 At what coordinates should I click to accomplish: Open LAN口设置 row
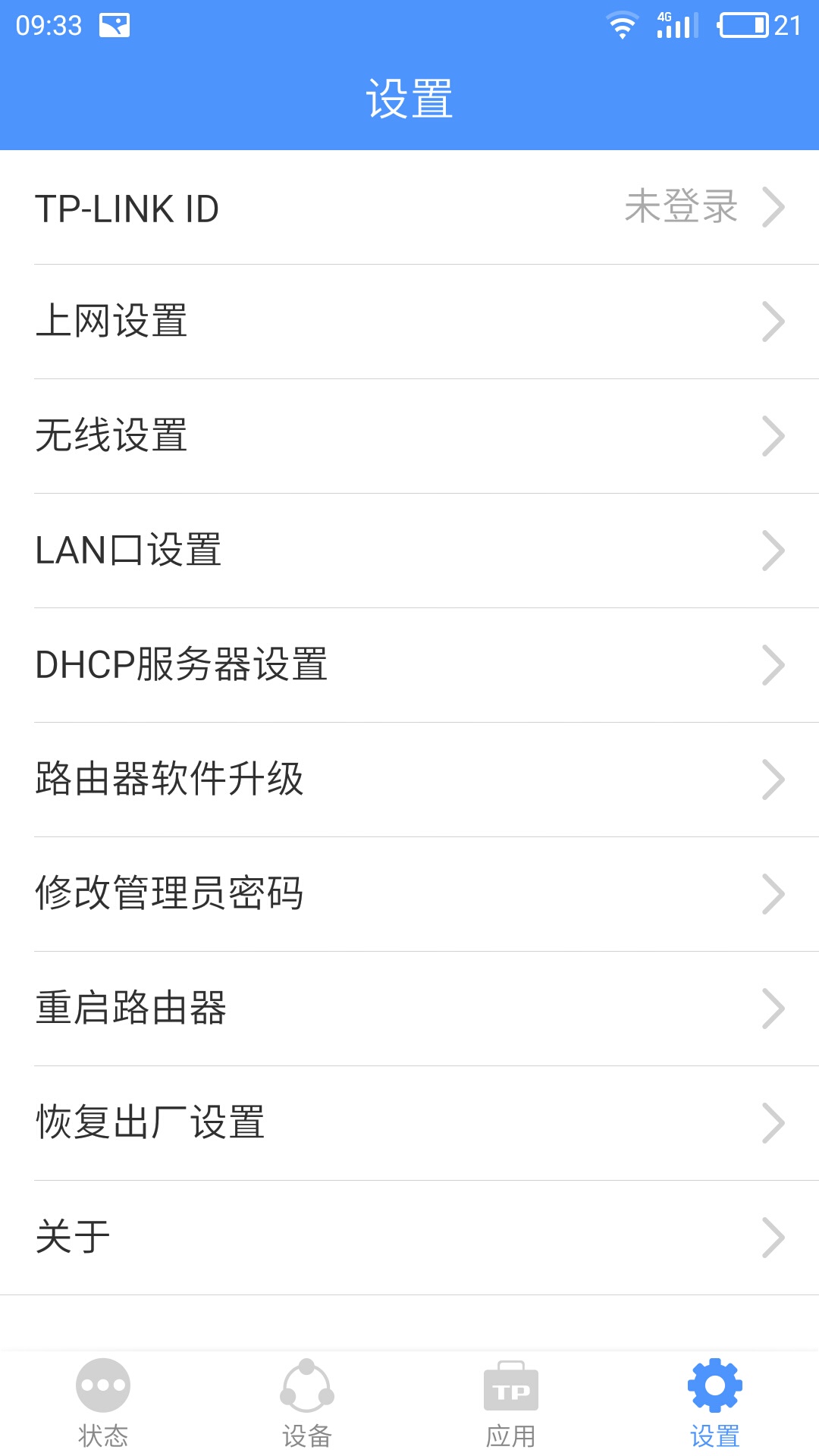(409, 551)
